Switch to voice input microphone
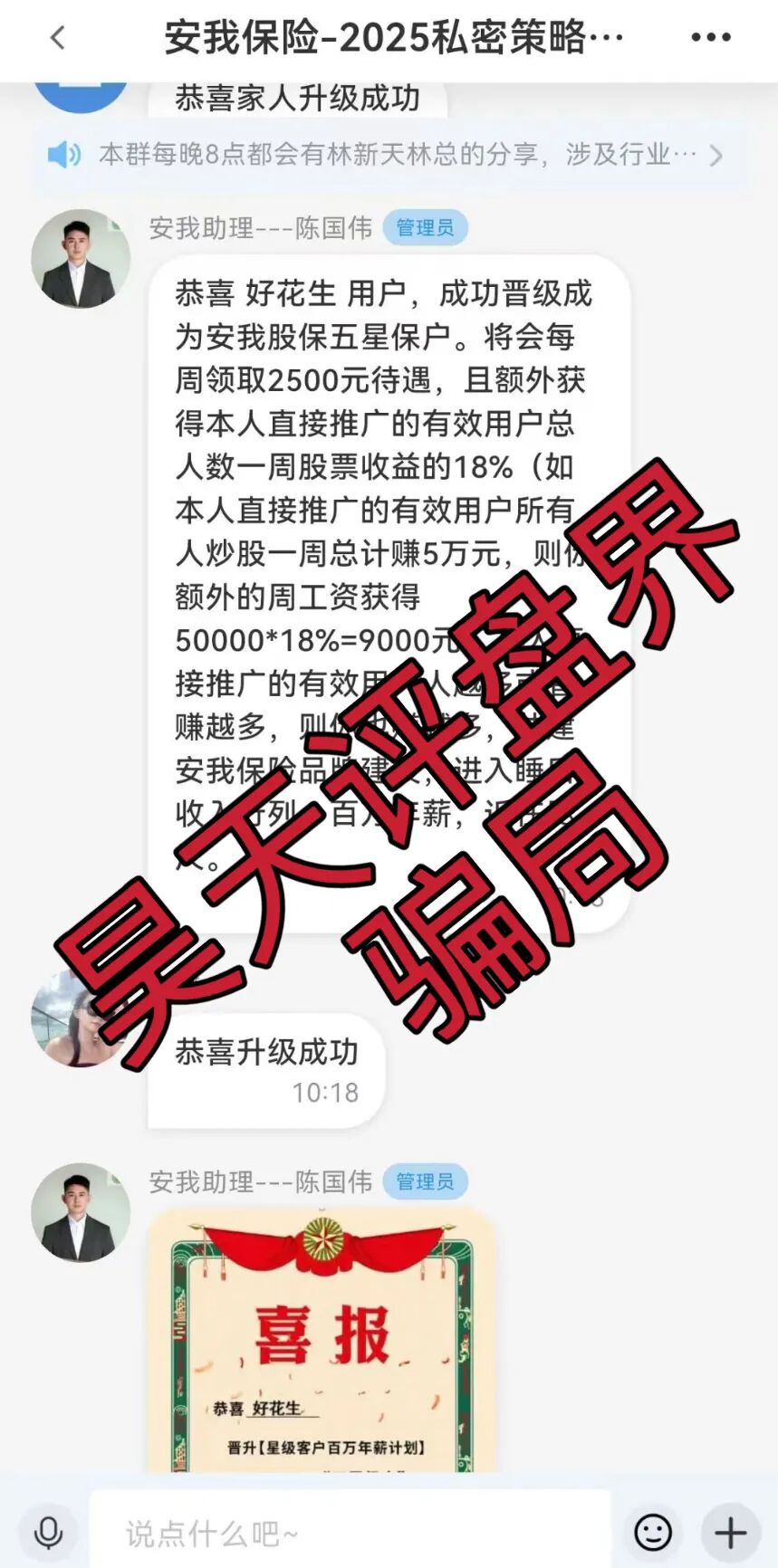778x1568 pixels. [48, 1532]
